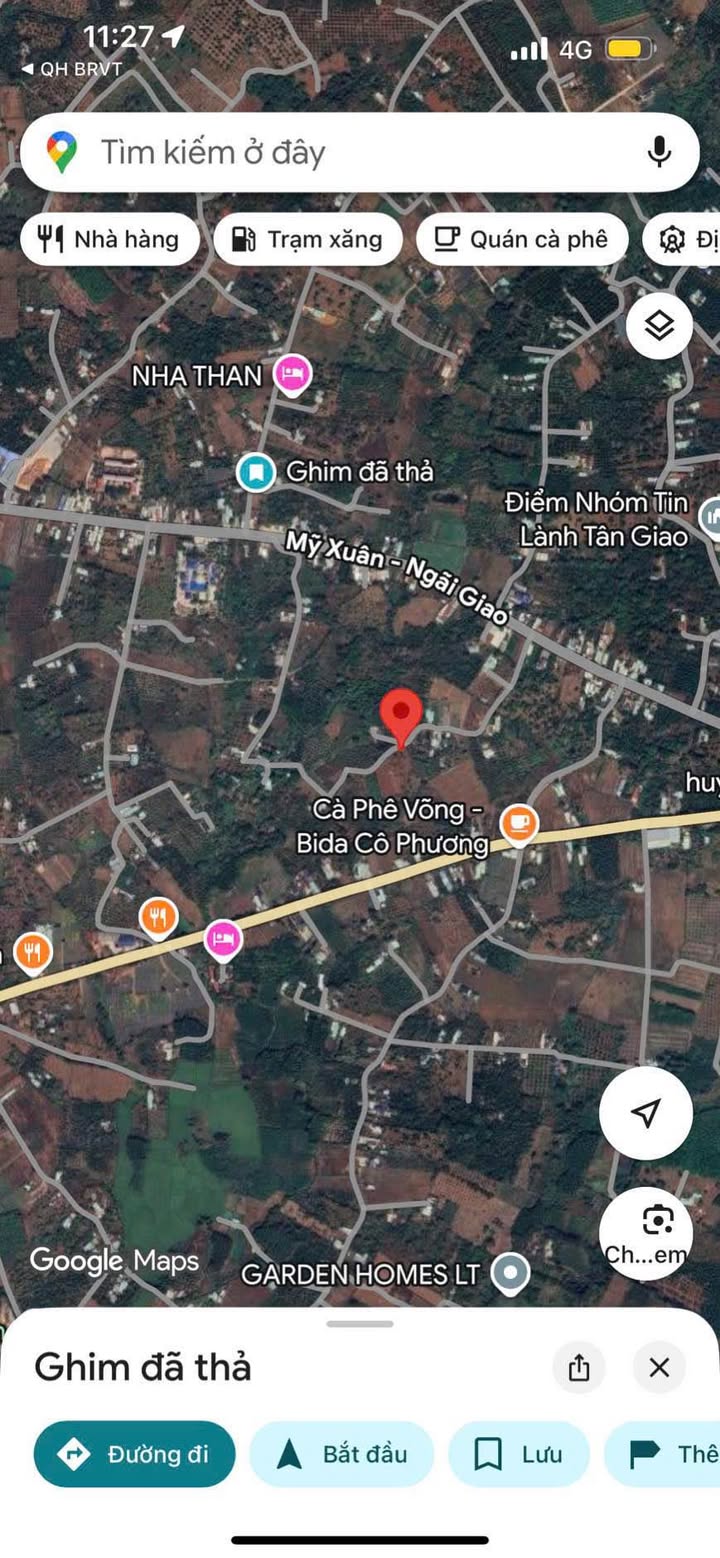Get directions with "Đường đi"

[135, 1454]
